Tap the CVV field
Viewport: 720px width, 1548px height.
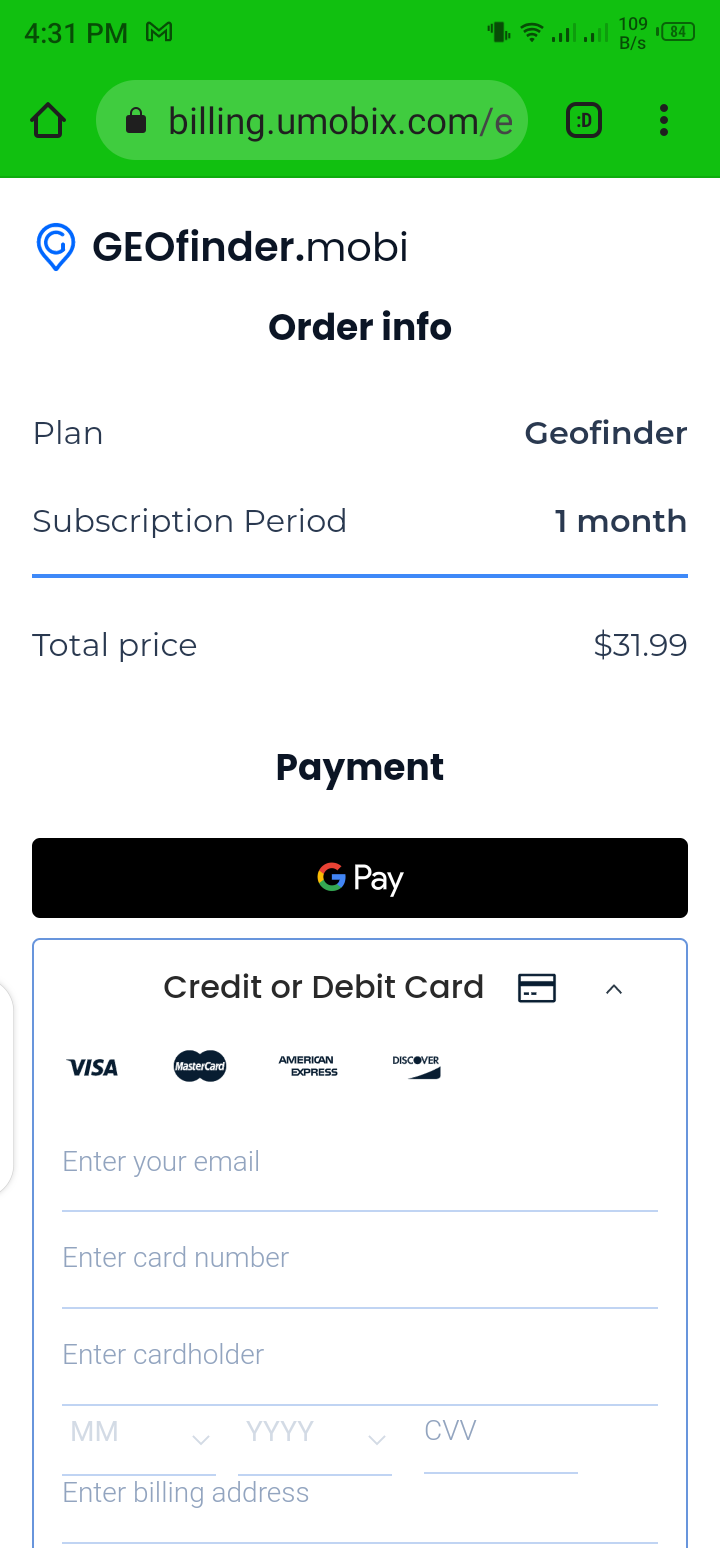[500, 1432]
